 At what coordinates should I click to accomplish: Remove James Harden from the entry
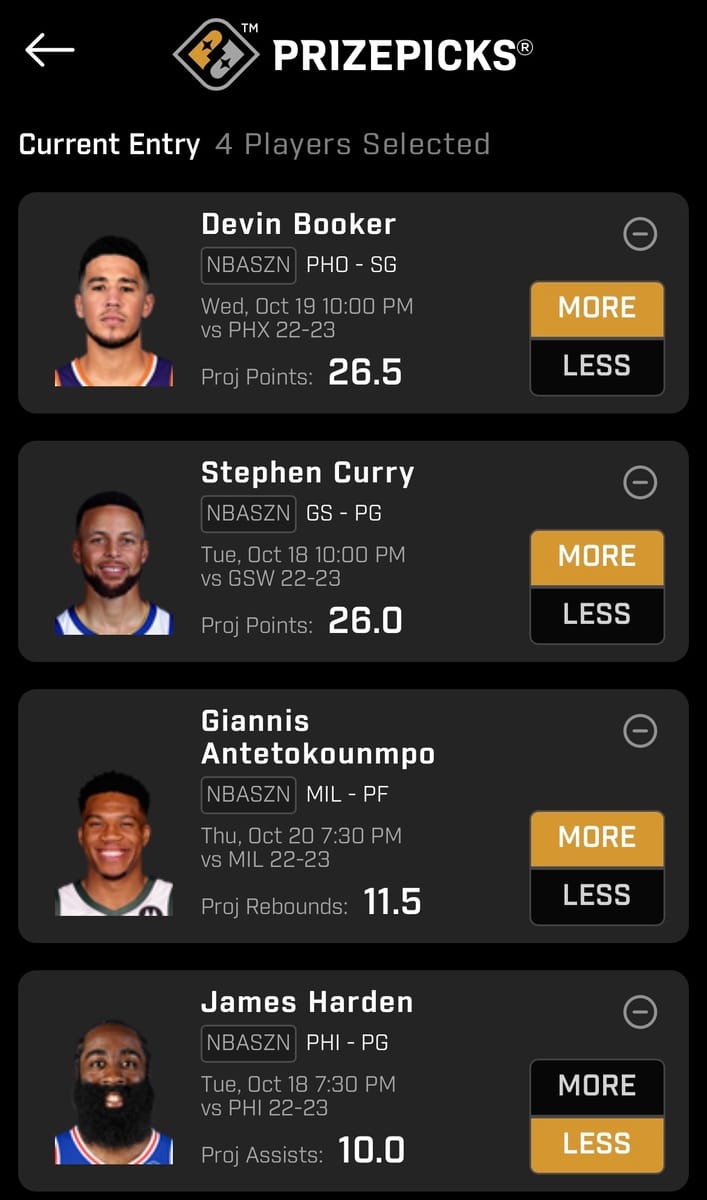click(x=640, y=1012)
